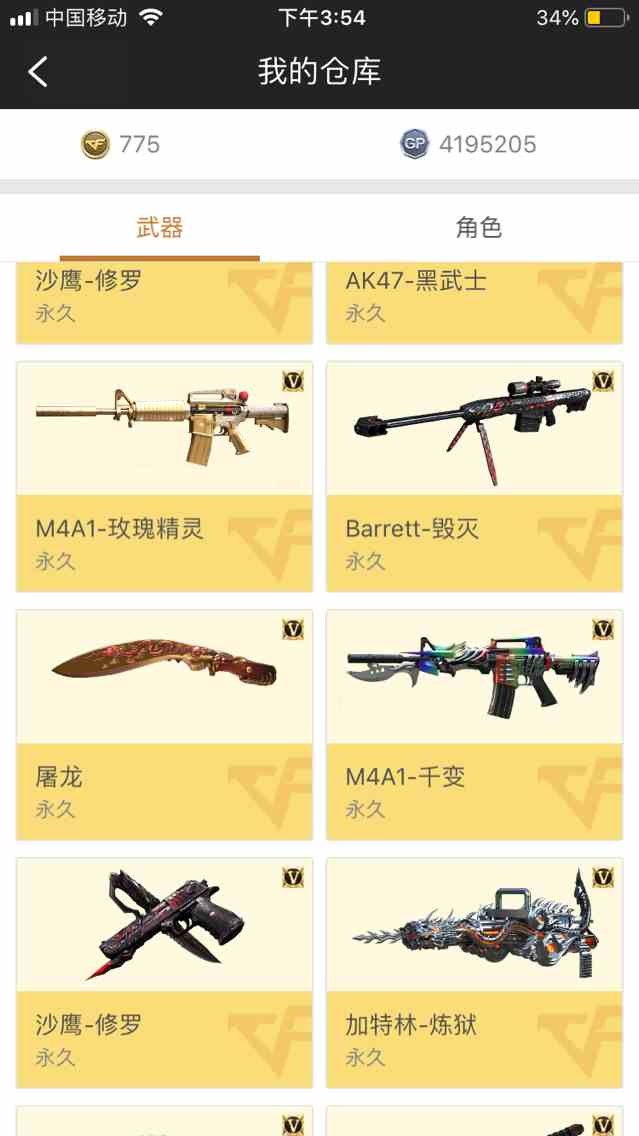Switch to the 角色 tab
Image resolution: width=639 pixels, height=1136 pixels.
[x=478, y=228]
